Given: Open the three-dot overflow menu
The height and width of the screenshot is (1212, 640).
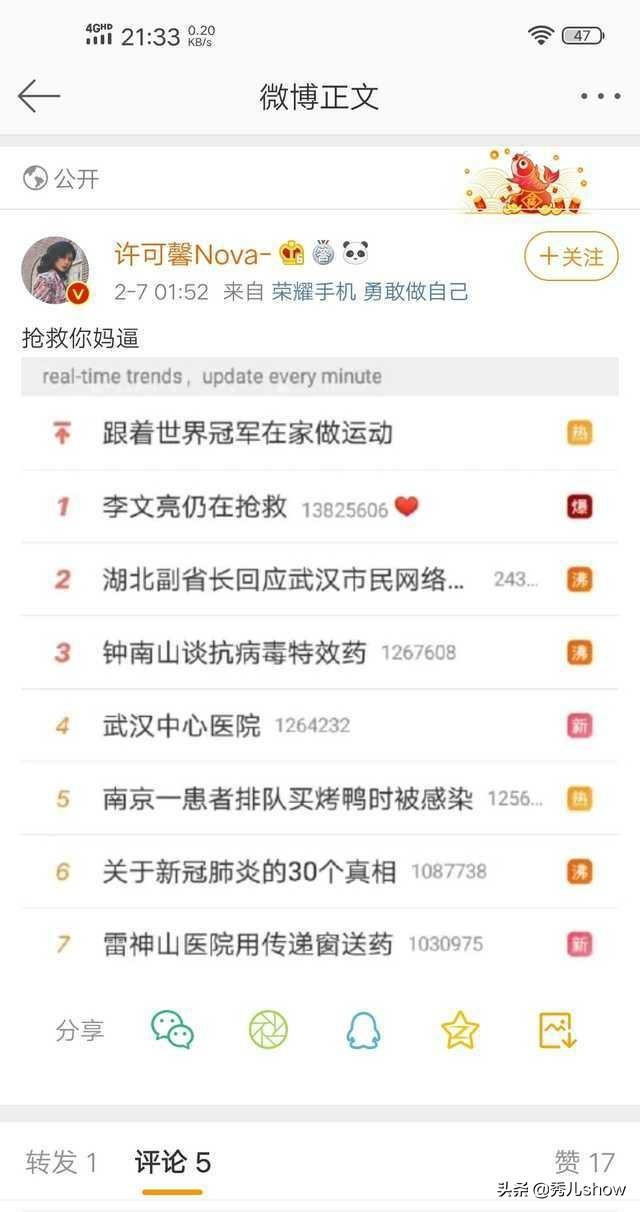Looking at the screenshot, I should [600, 96].
